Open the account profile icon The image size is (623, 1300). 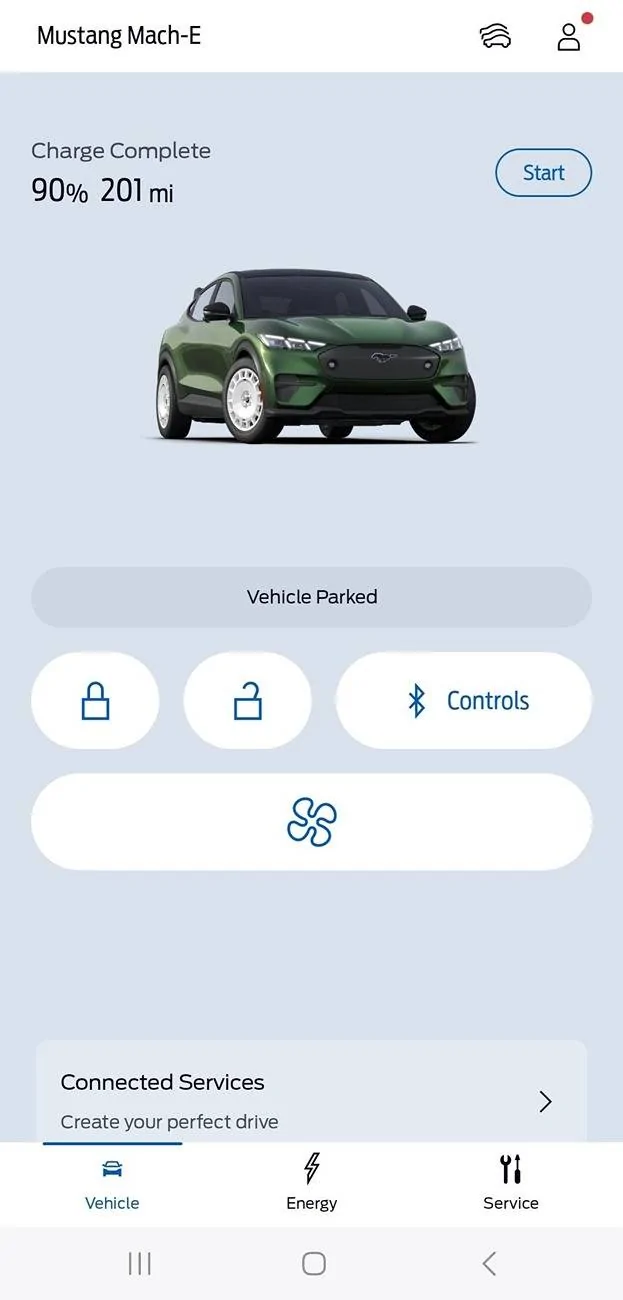tap(569, 37)
